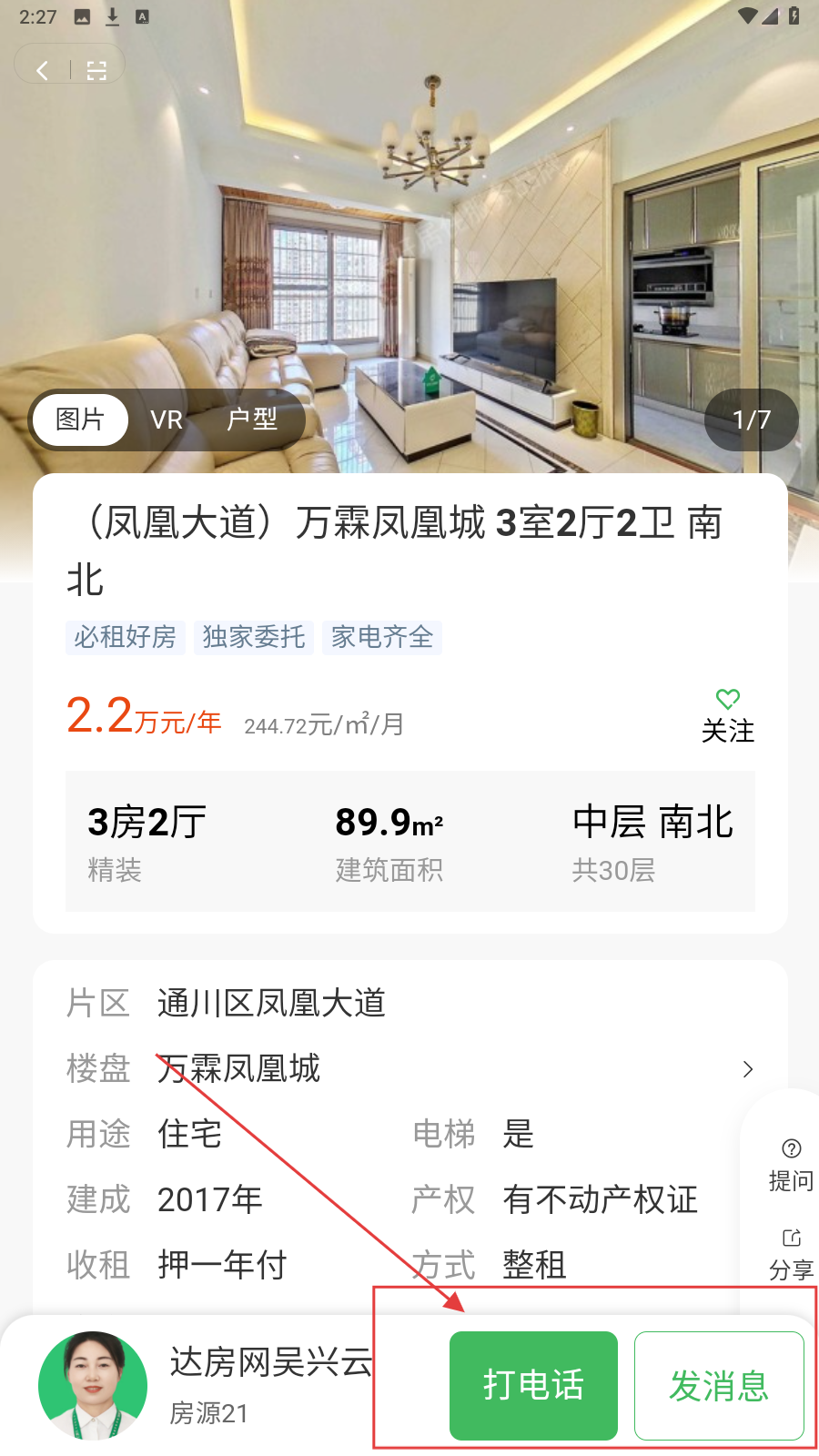Follow this listing with the 关注 heart

pyautogui.click(x=727, y=715)
